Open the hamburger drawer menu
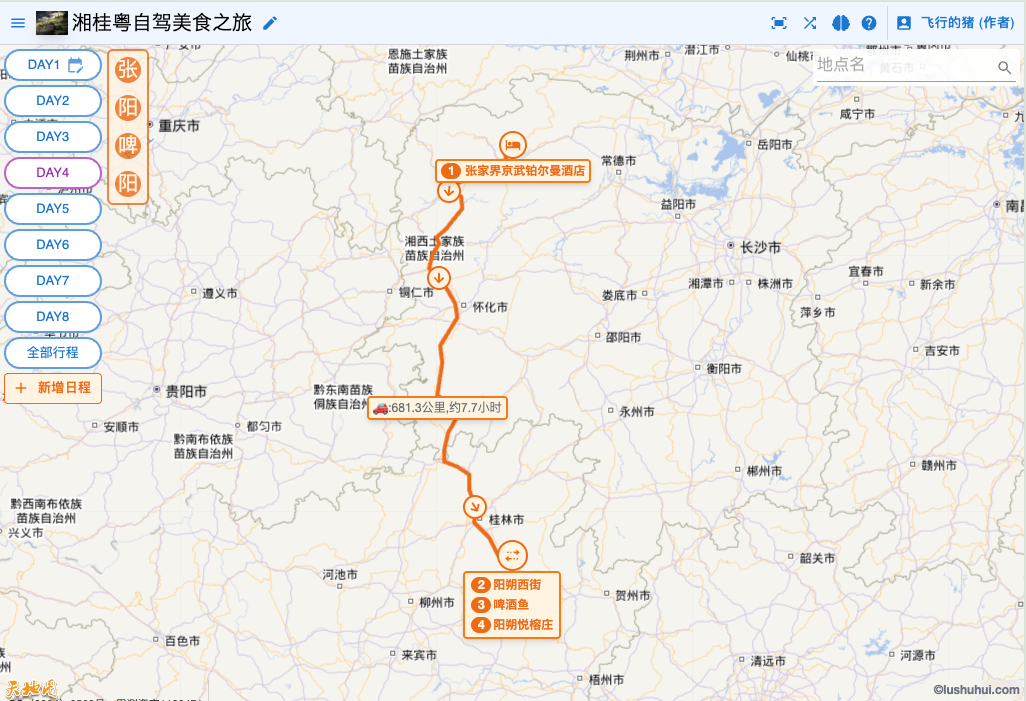1026x701 pixels. (18, 23)
